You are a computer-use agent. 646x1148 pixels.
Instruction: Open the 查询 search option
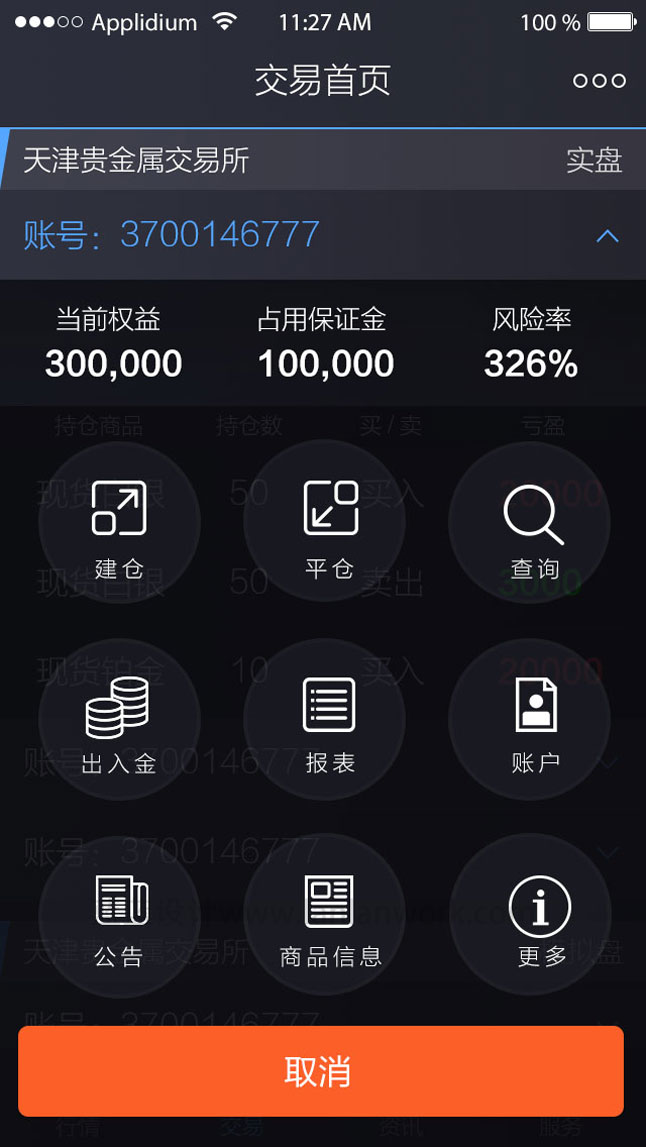[531, 523]
